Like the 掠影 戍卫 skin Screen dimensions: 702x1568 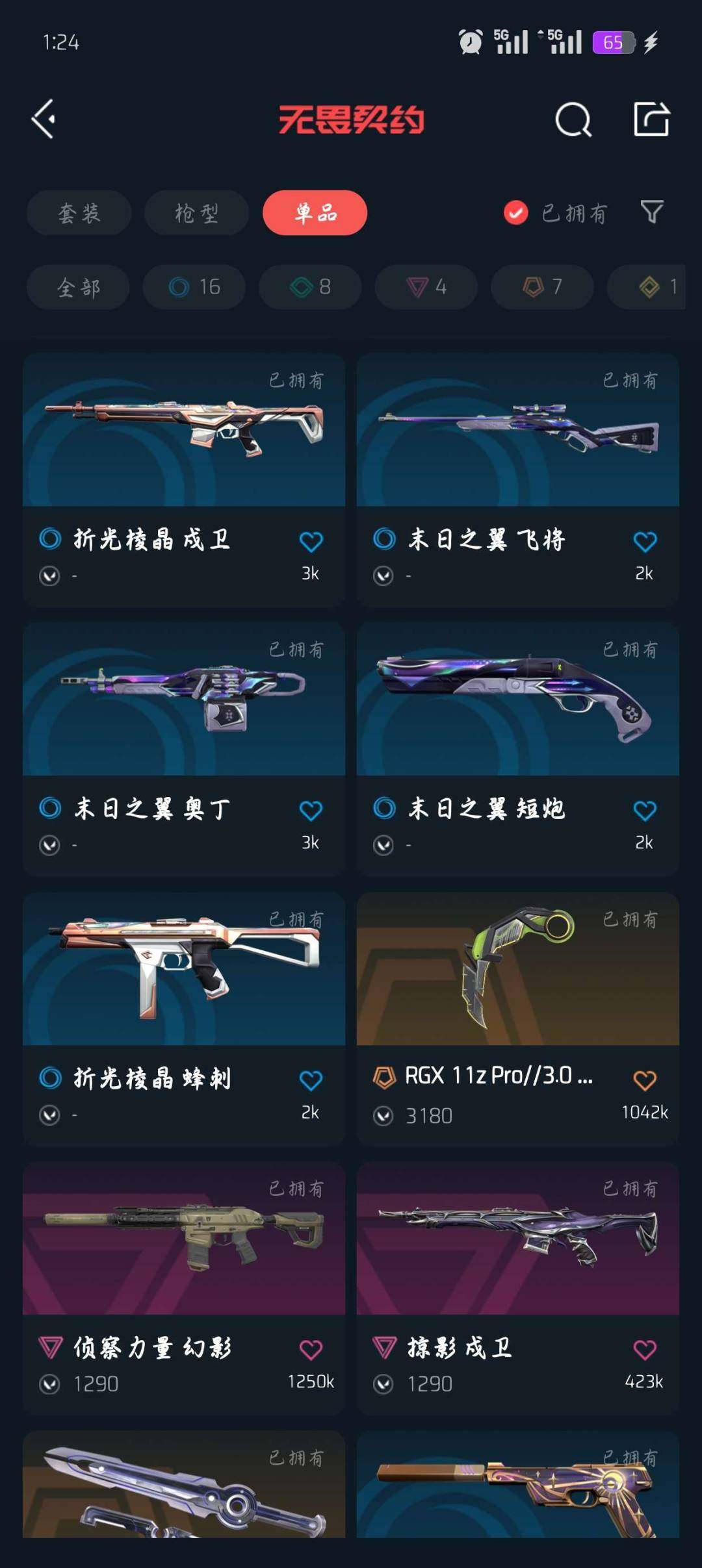point(644,1350)
